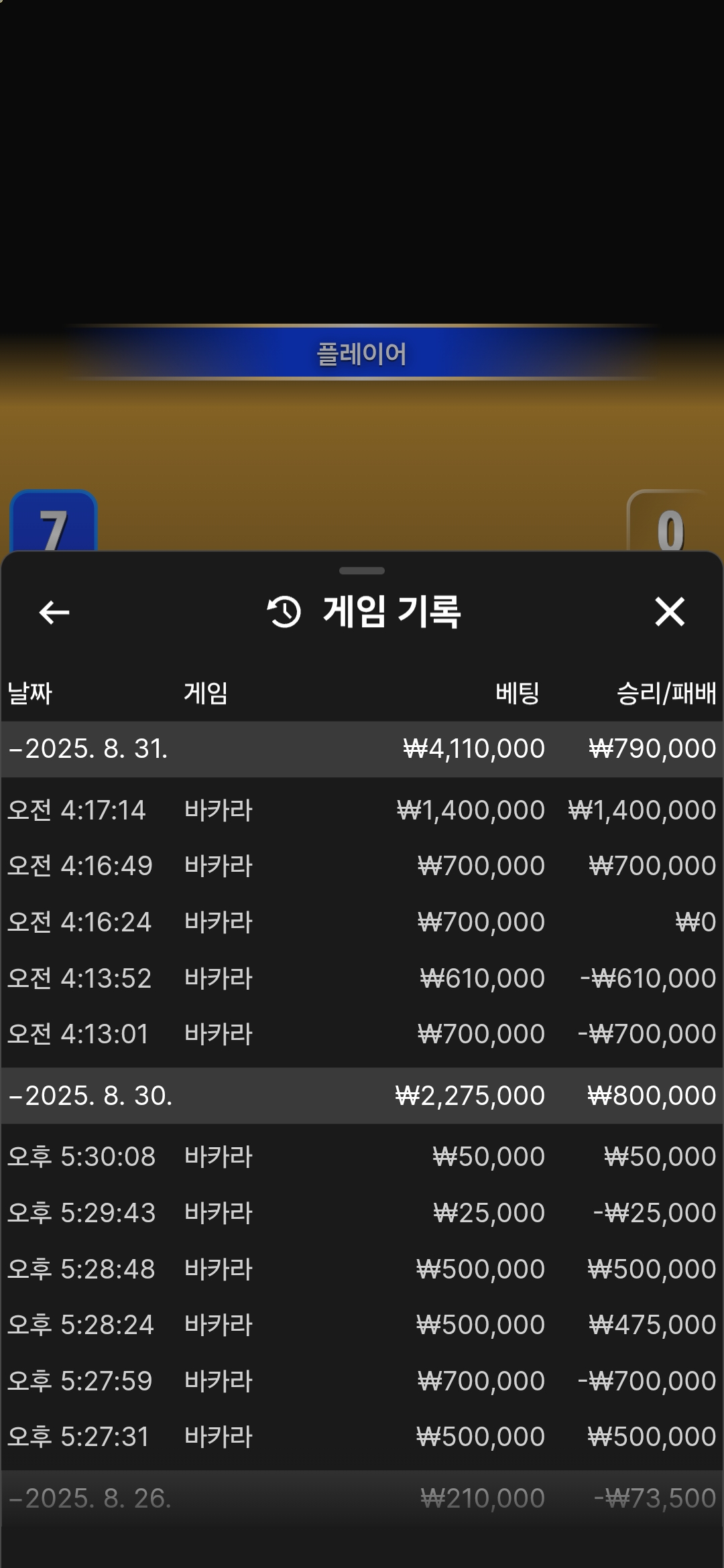Open the 오전 4:16:24 바카라 record

[x=362, y=922]
